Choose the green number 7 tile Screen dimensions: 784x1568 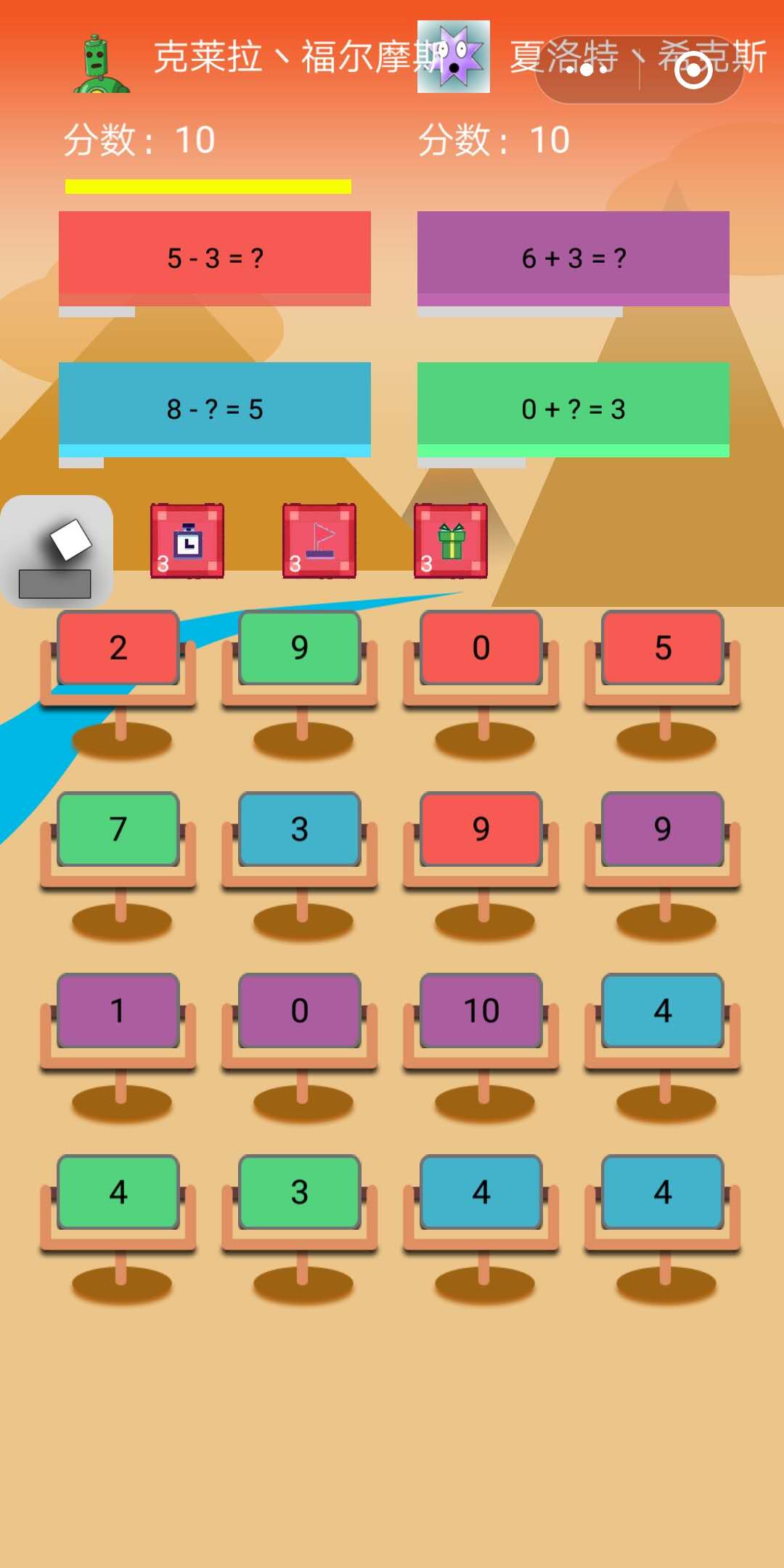click(x=118, y=829)
